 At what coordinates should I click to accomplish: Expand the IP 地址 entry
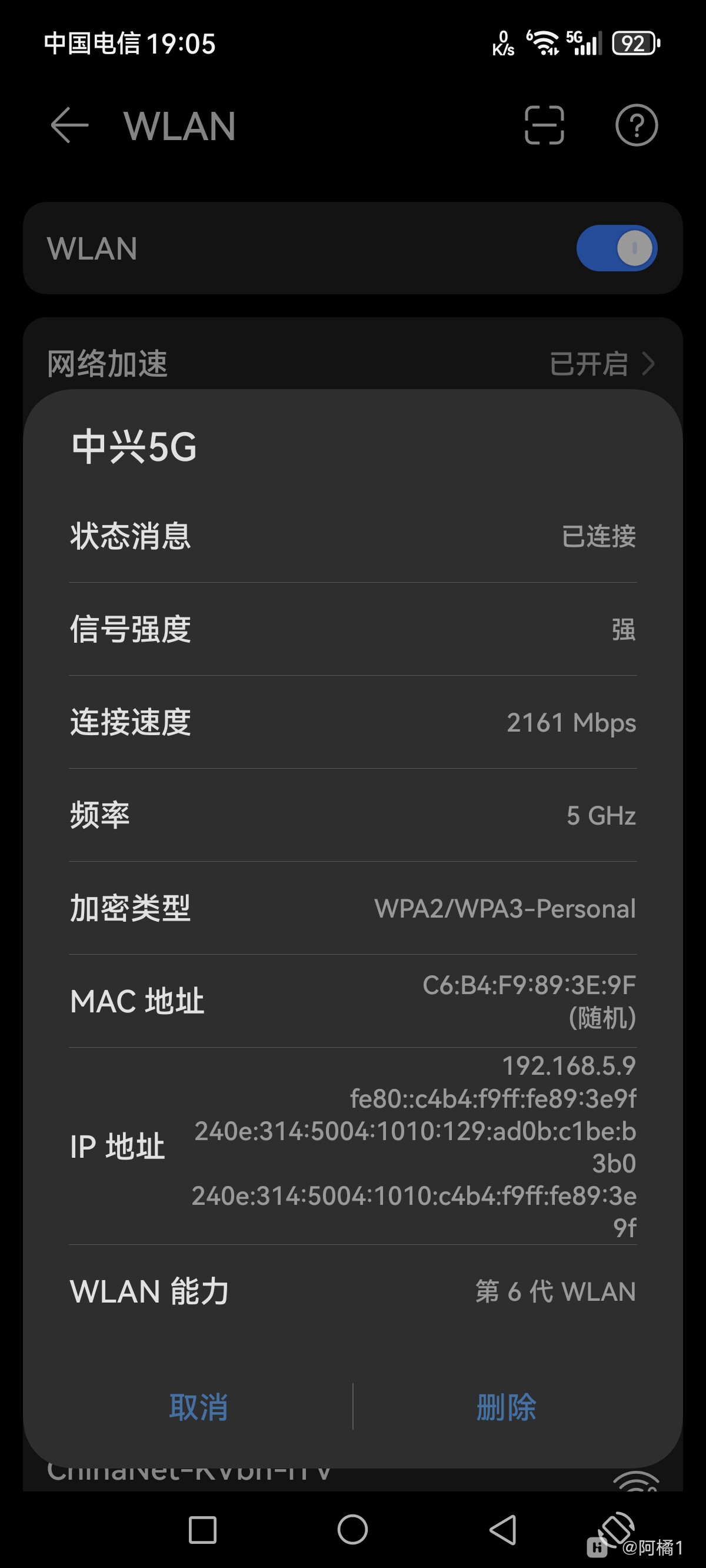(x=353, y=1144)
